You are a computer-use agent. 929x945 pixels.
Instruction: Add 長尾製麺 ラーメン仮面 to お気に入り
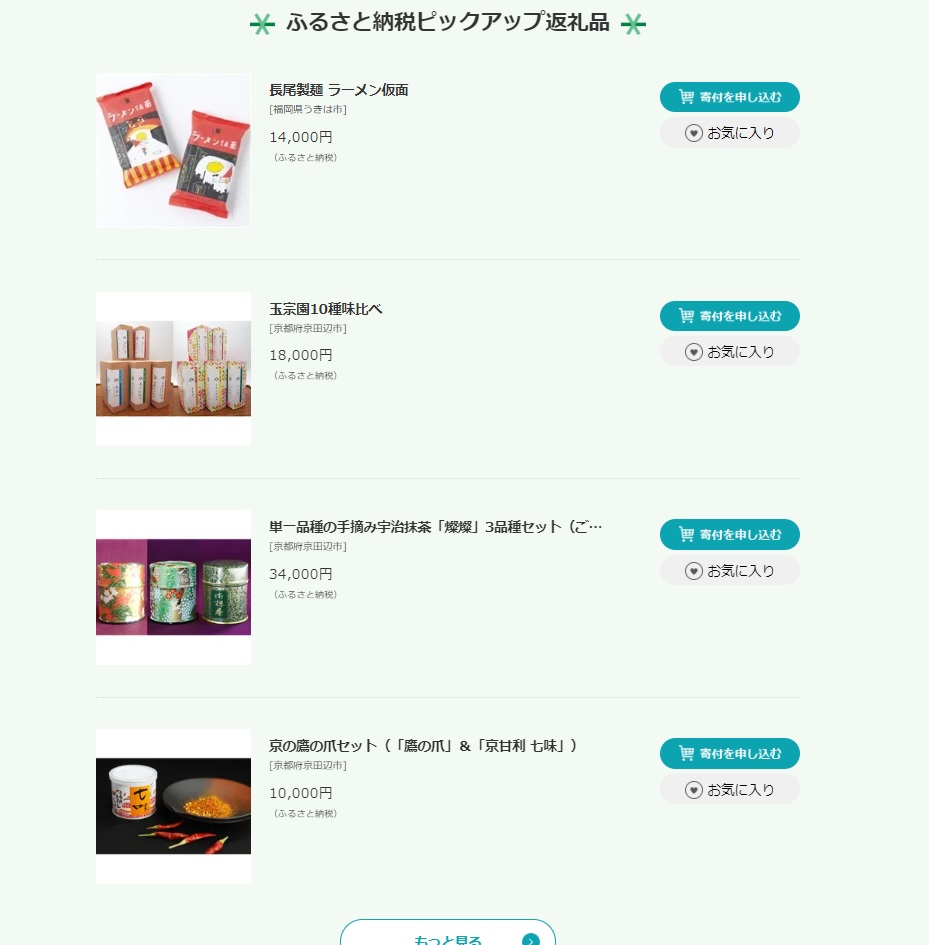tap(729, 132)
